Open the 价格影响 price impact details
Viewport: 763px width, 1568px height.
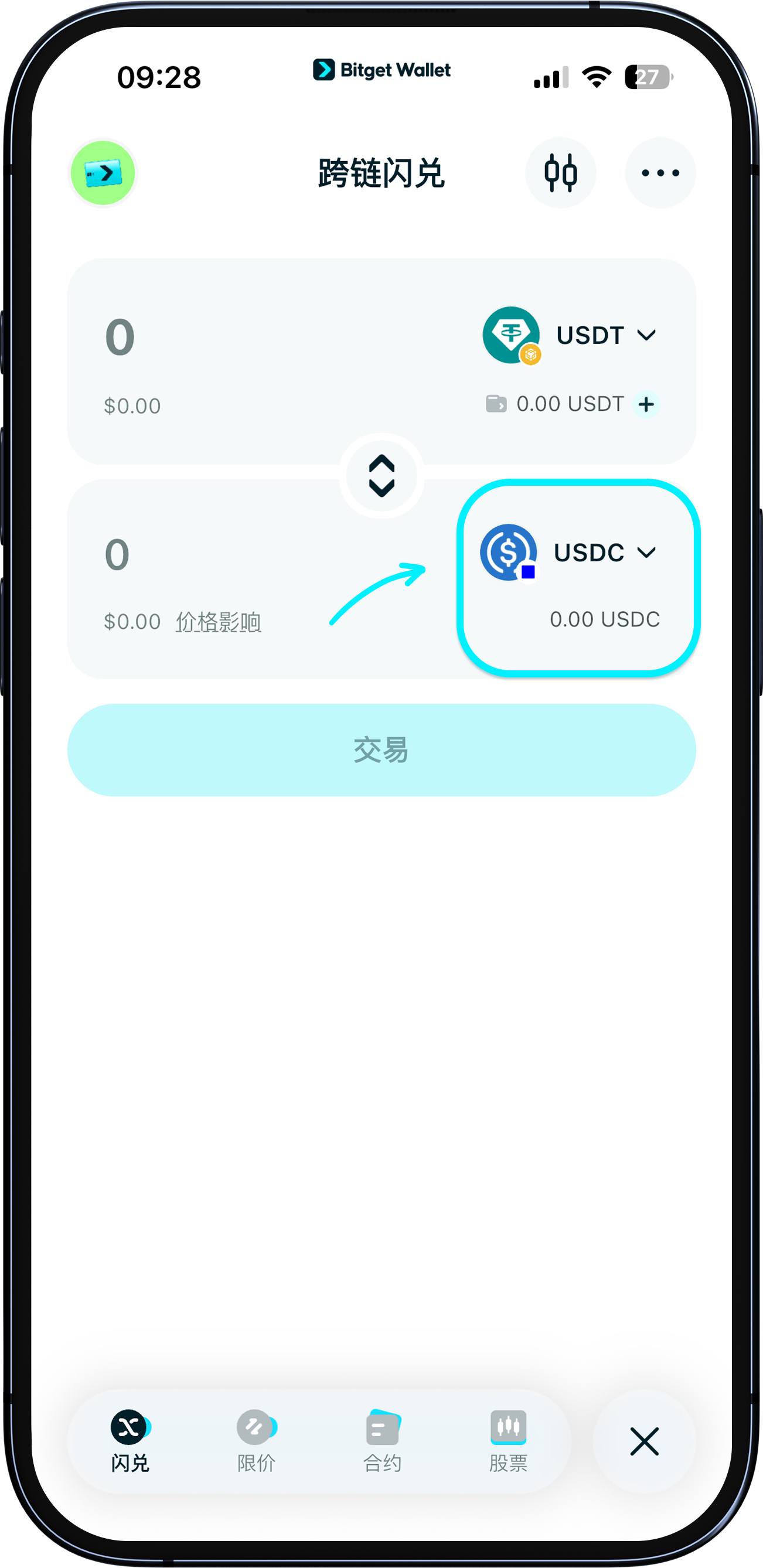point(219,622)
